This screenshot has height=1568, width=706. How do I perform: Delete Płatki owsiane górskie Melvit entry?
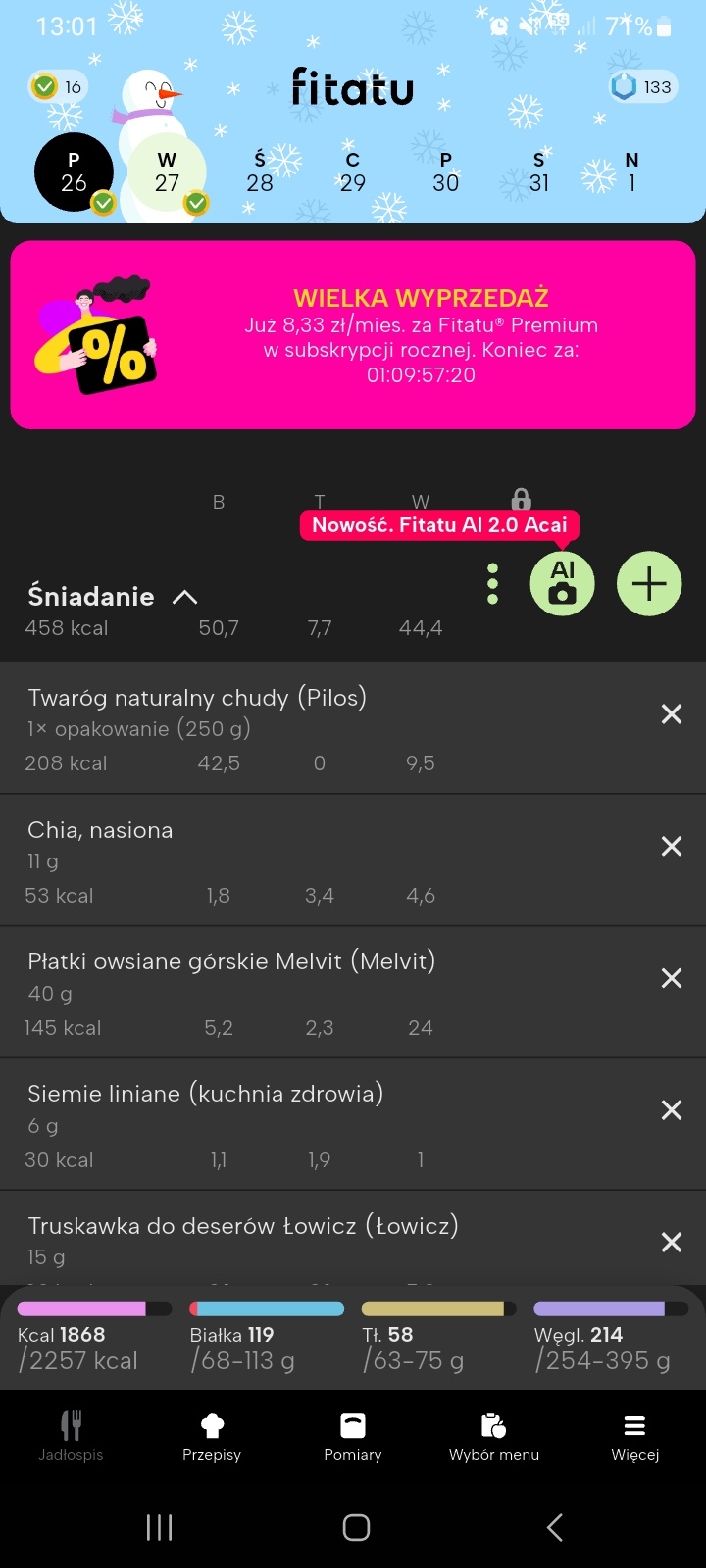672,978
